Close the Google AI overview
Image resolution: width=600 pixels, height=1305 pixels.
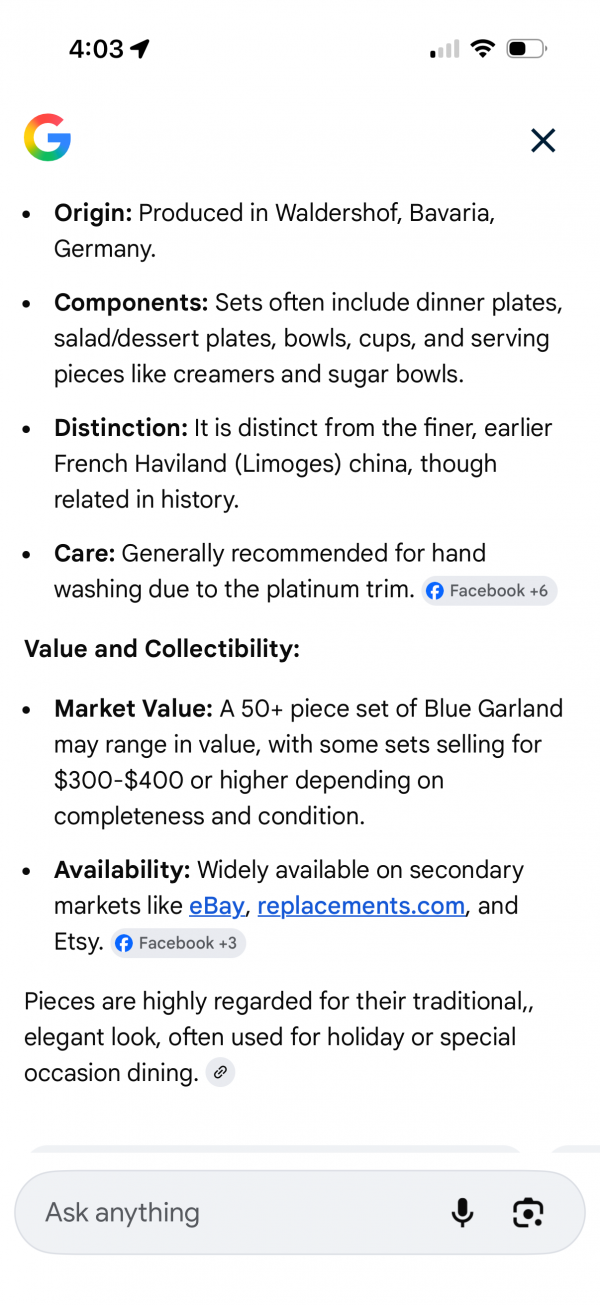pos(543,141)
